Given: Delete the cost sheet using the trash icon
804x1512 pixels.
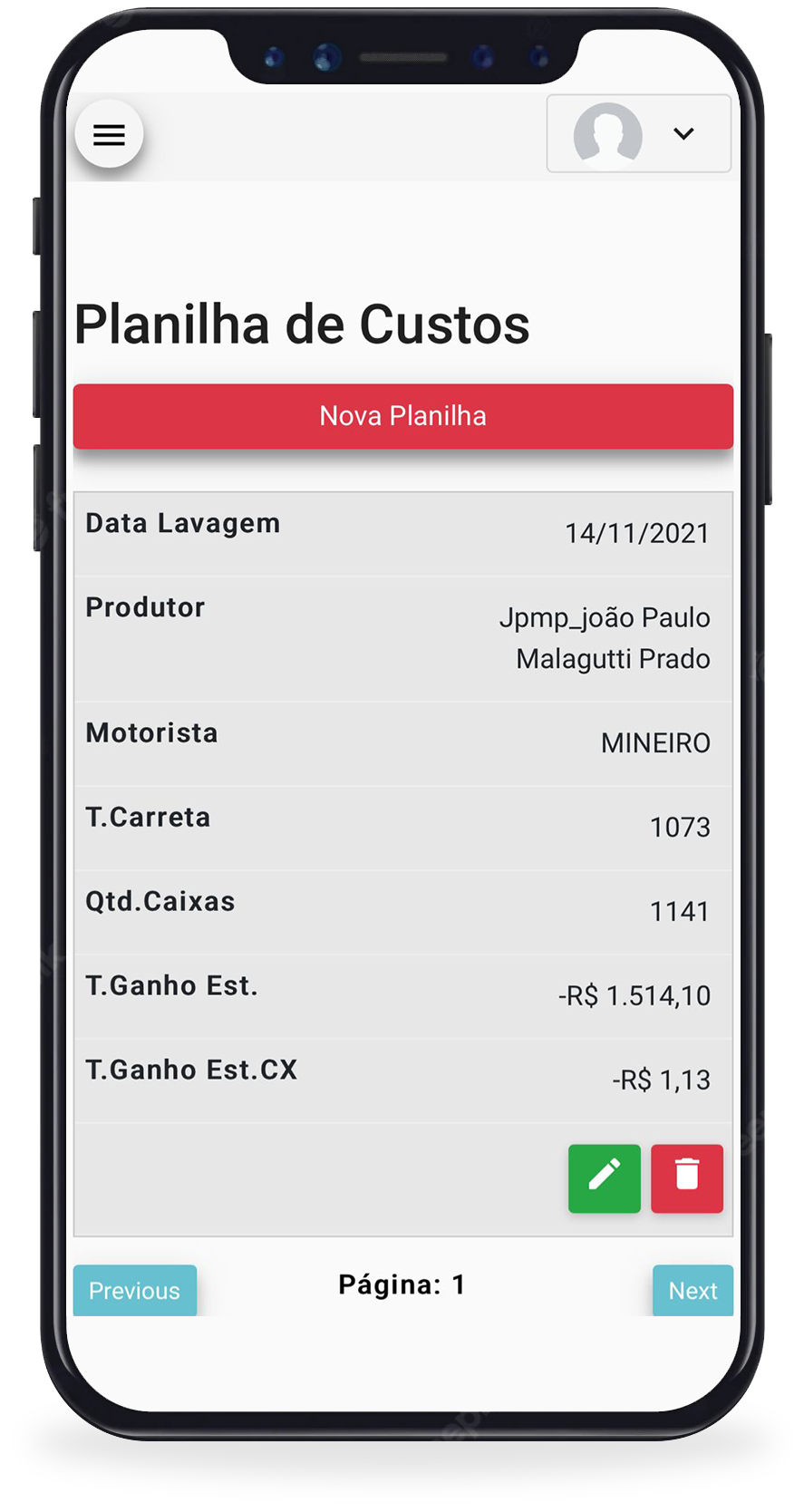Looking at the screenshot, I should click(x=686, y=1178).
